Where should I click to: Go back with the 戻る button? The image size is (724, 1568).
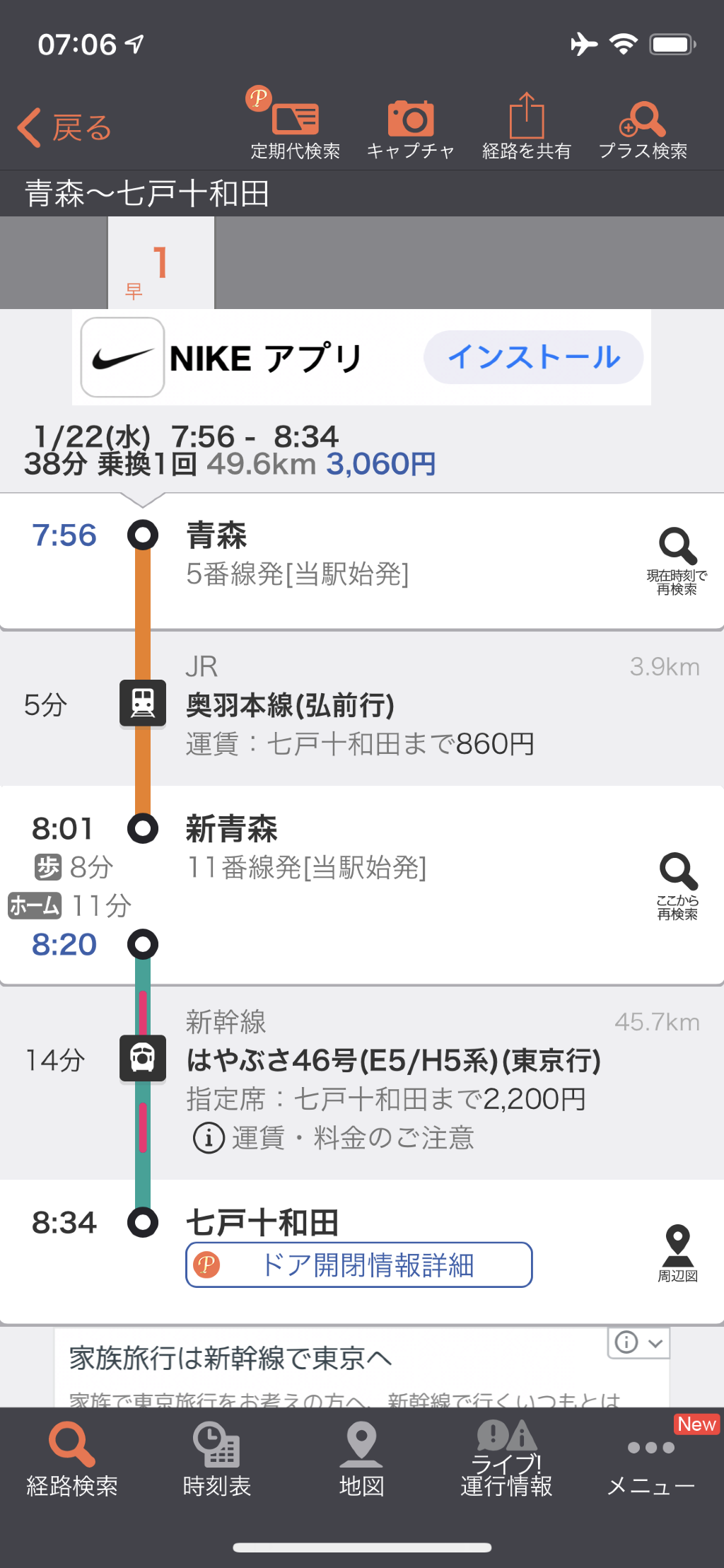click(65, 128)
